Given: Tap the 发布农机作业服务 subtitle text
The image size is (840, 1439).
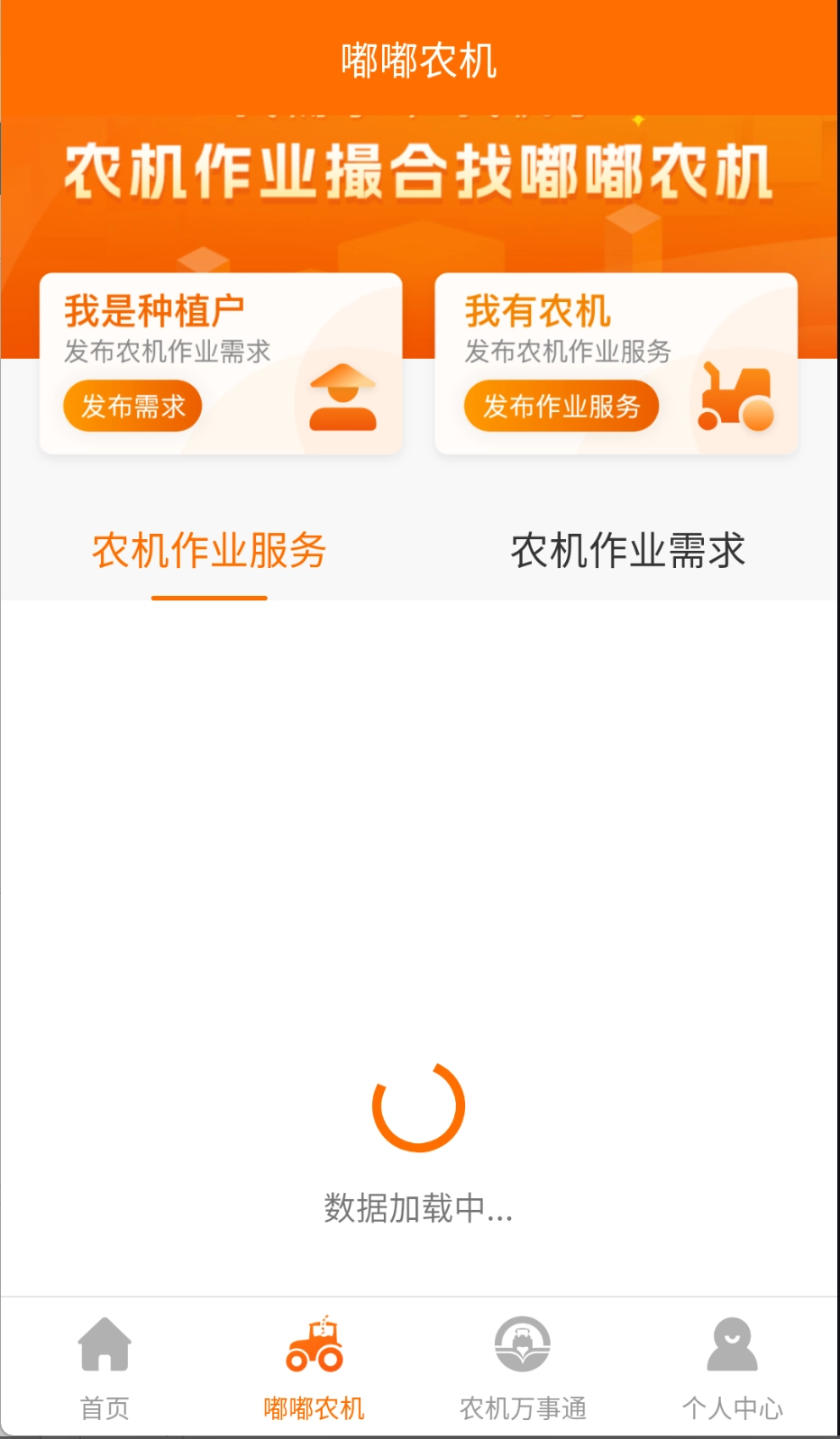Looking at the screenshot, I should tap(568, 353).
